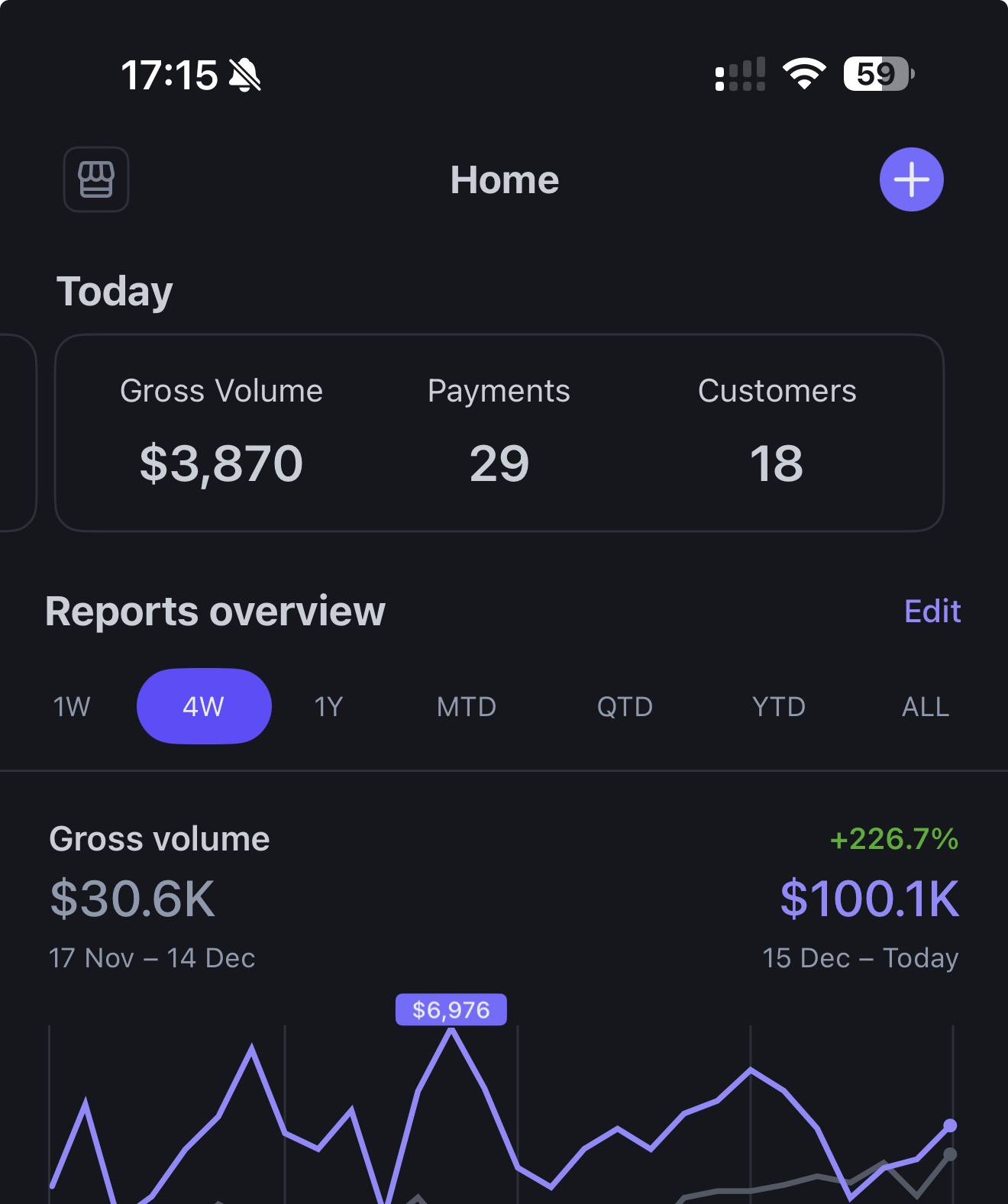Tap Edit to customize reports overview
Image resolution: width=1008 pixels, height=1204 pixels.
pos(932,611)
